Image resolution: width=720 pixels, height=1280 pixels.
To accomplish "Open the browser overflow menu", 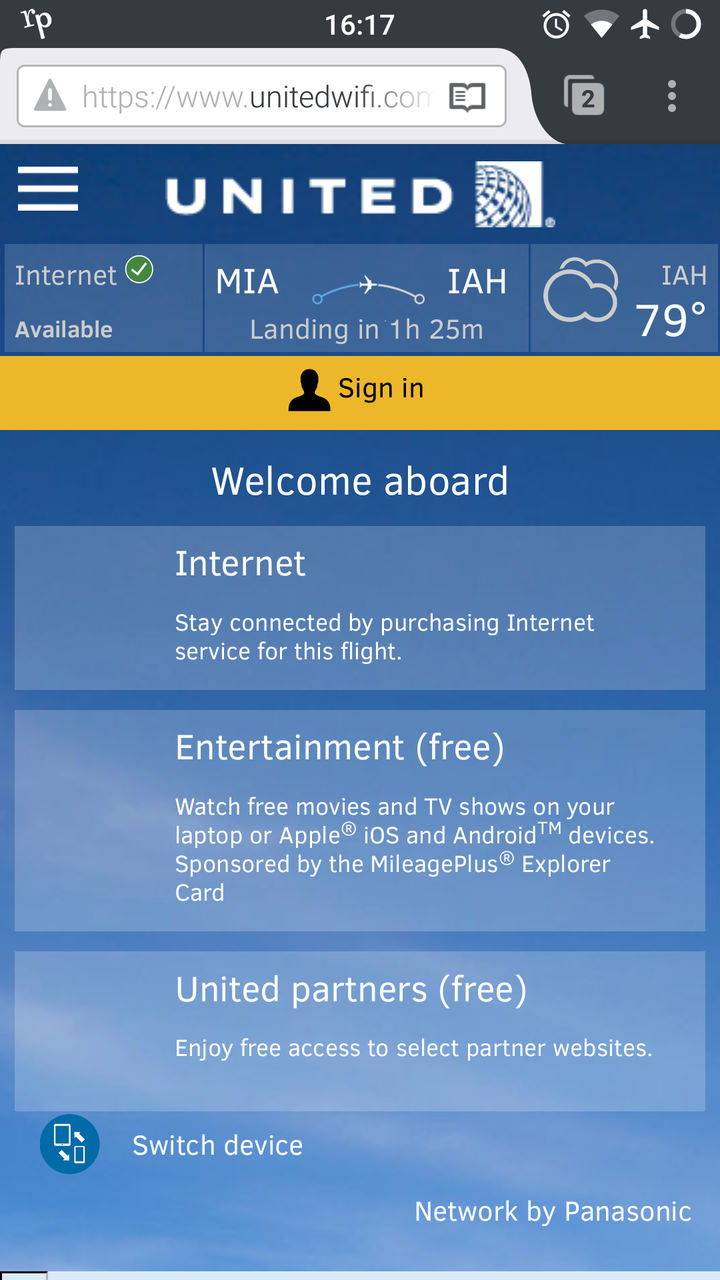I will click(x=672, y=97).
